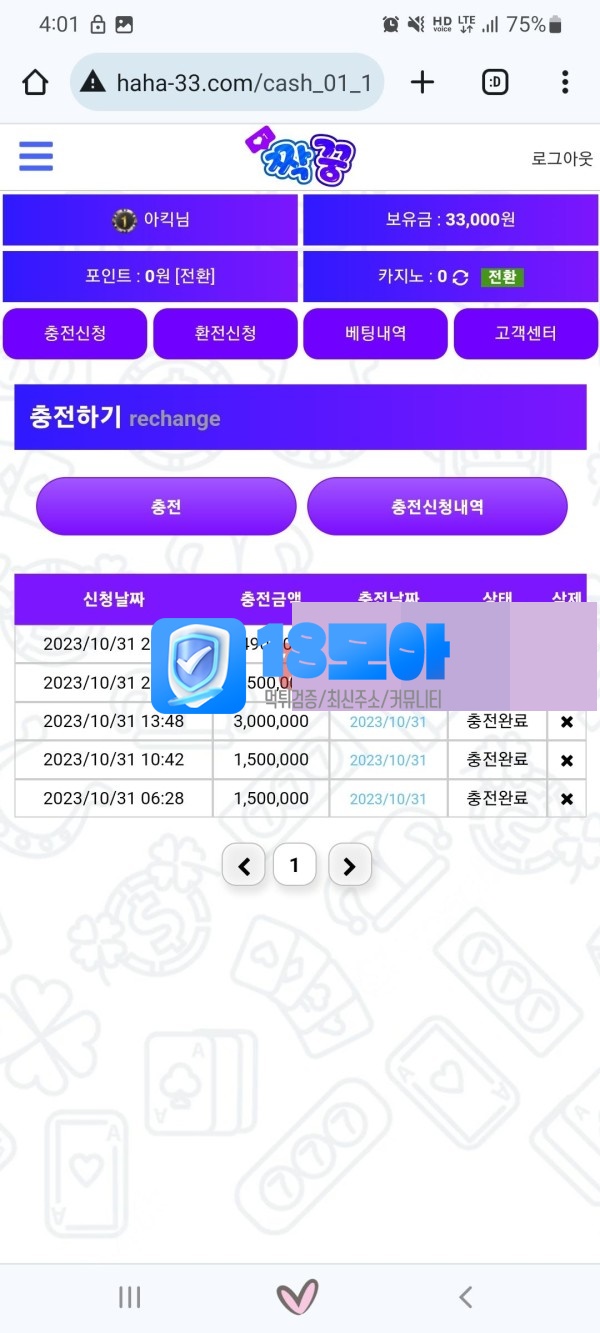The image size is (600, 1333).
Task: Go to next page arrow
Action: click(x=349, y=866)
